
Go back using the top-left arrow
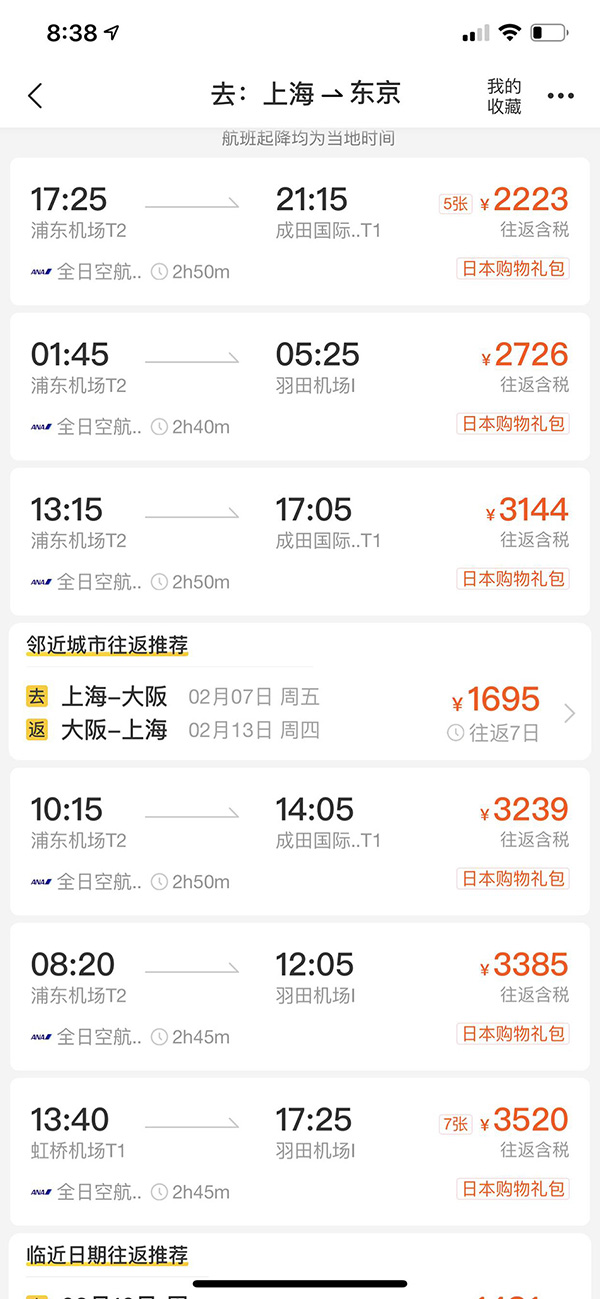[36, 95]
